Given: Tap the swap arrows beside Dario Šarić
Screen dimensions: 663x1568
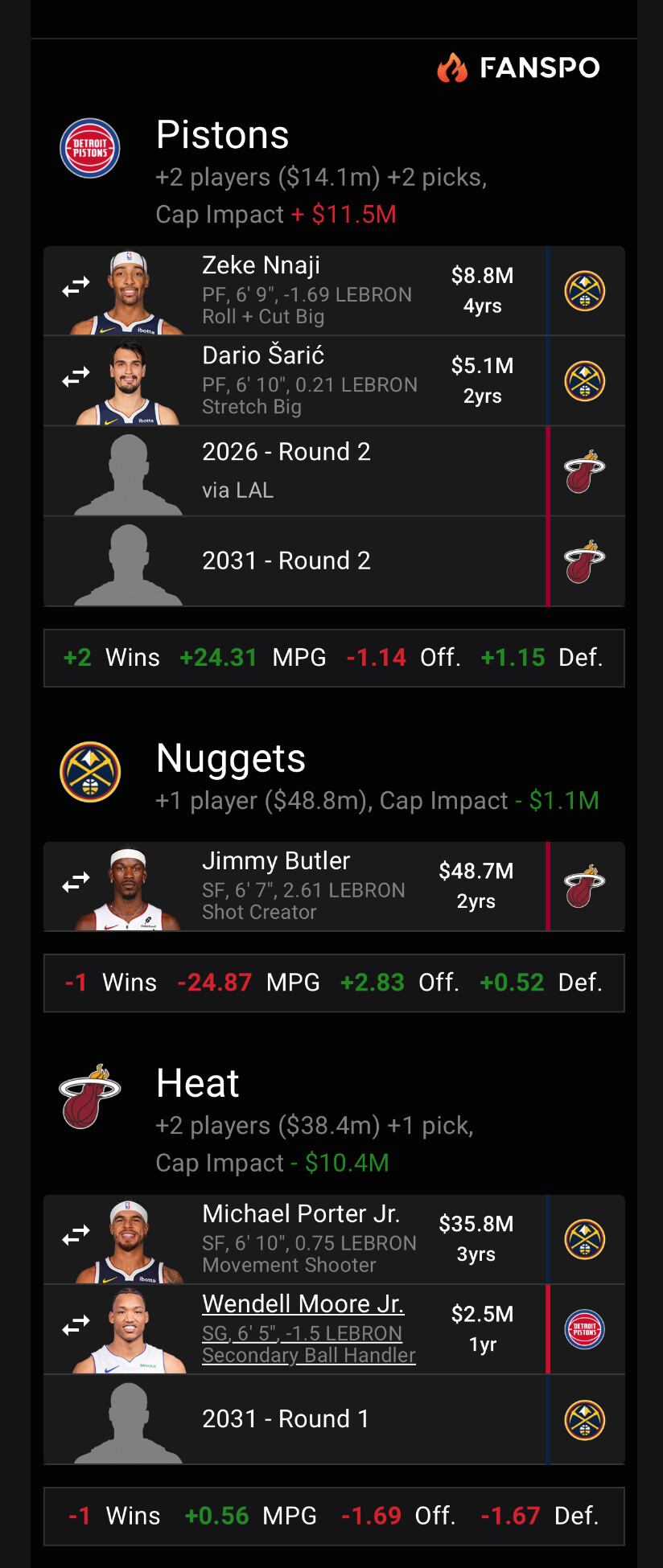Looking at the screenshot, I should [76, 376].
